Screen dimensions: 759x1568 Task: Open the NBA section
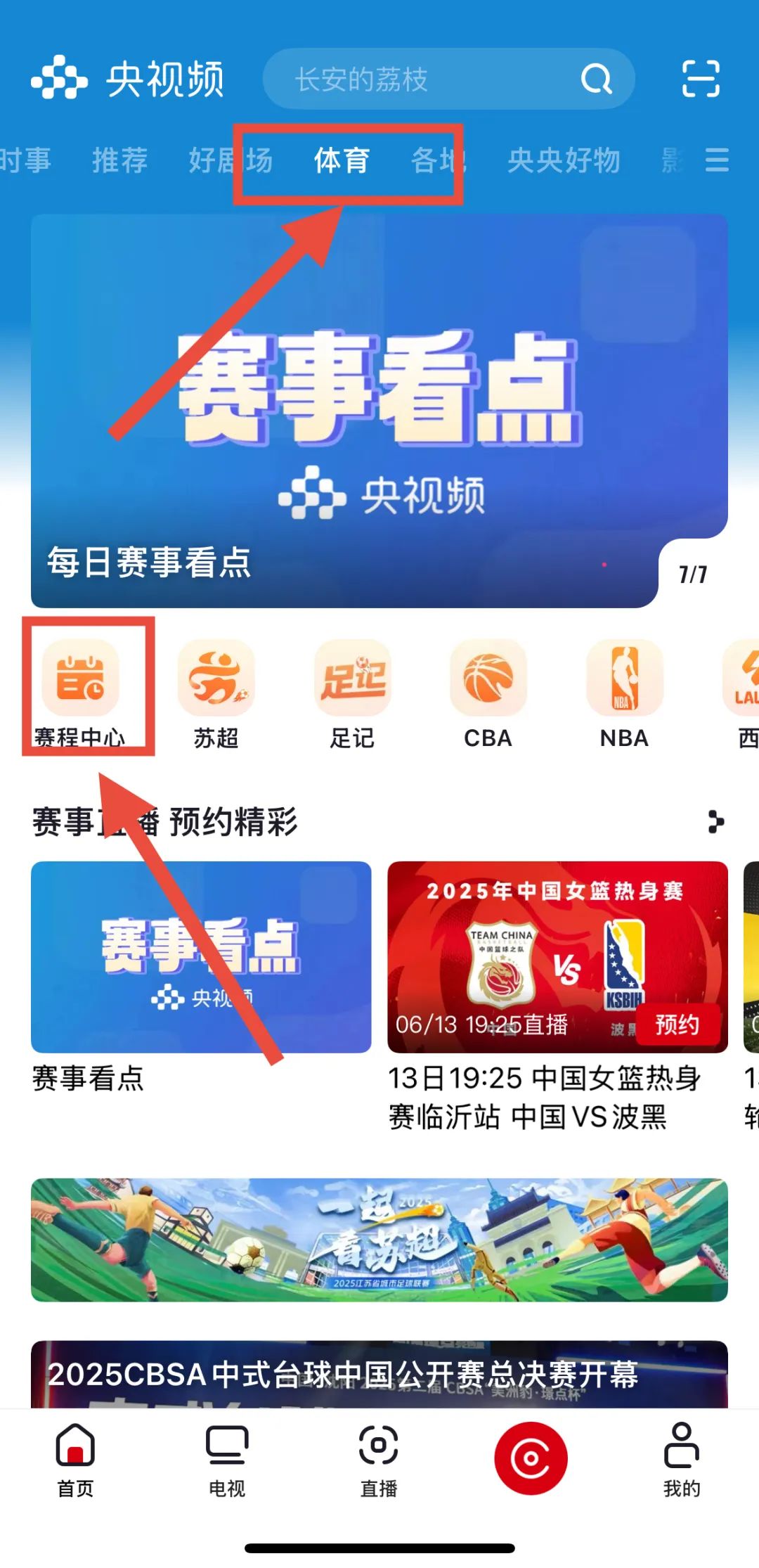pos(624,693)
